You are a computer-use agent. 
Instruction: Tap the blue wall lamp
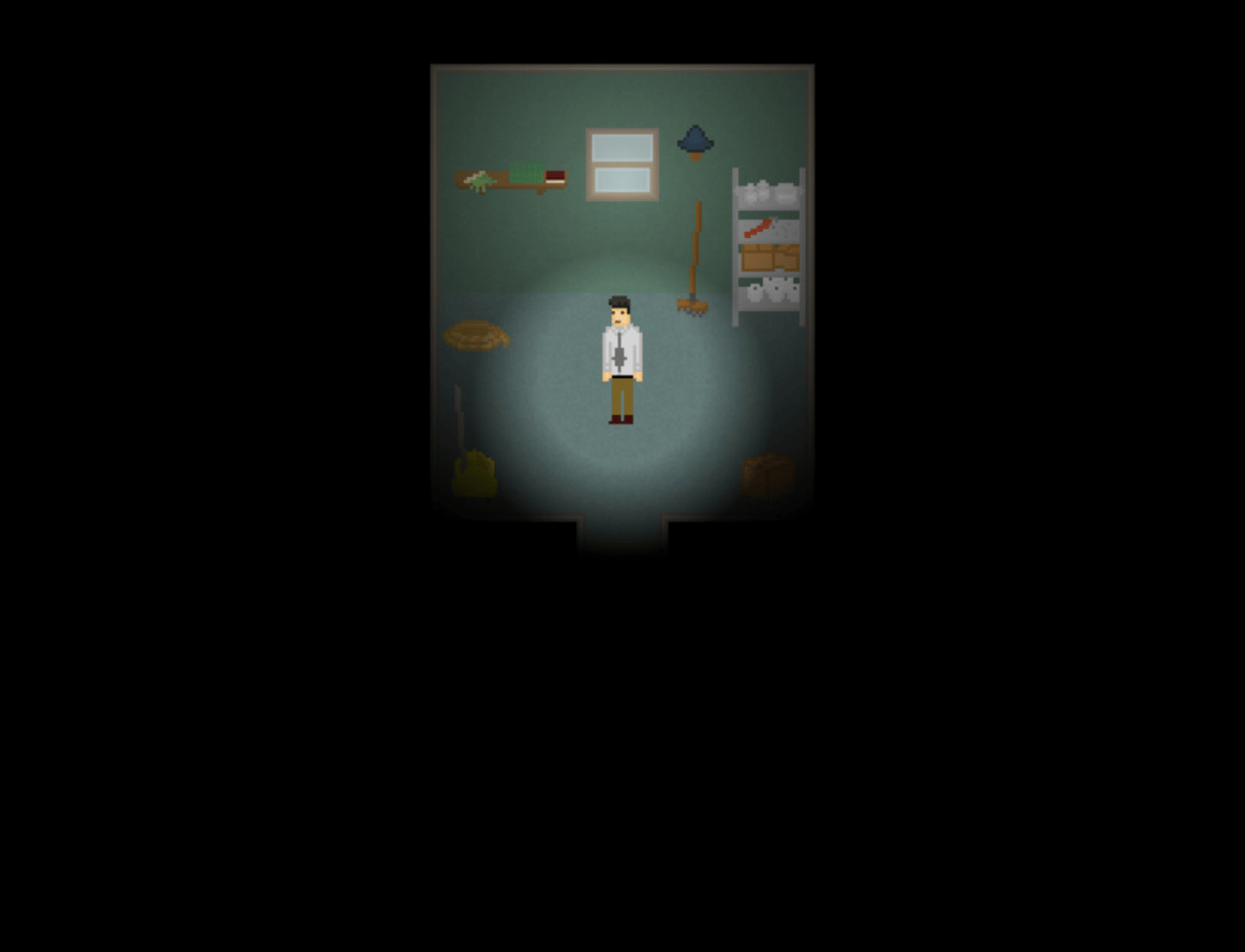[x=696, y=142]
